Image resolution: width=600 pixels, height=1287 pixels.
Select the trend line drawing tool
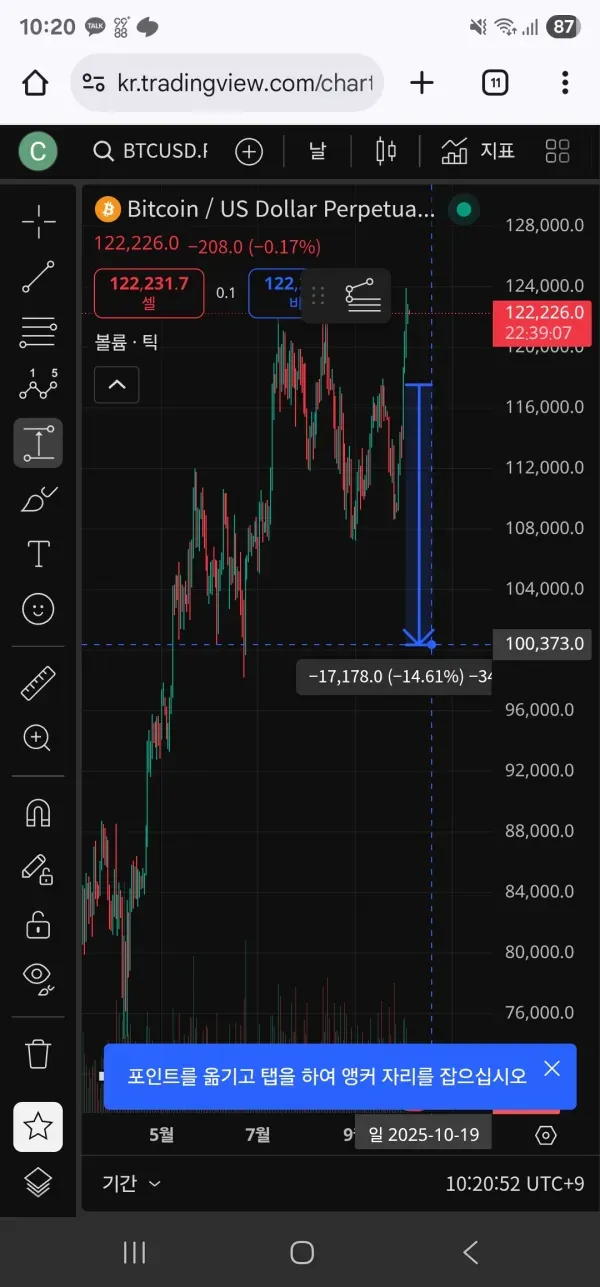(x=38, y=277)
